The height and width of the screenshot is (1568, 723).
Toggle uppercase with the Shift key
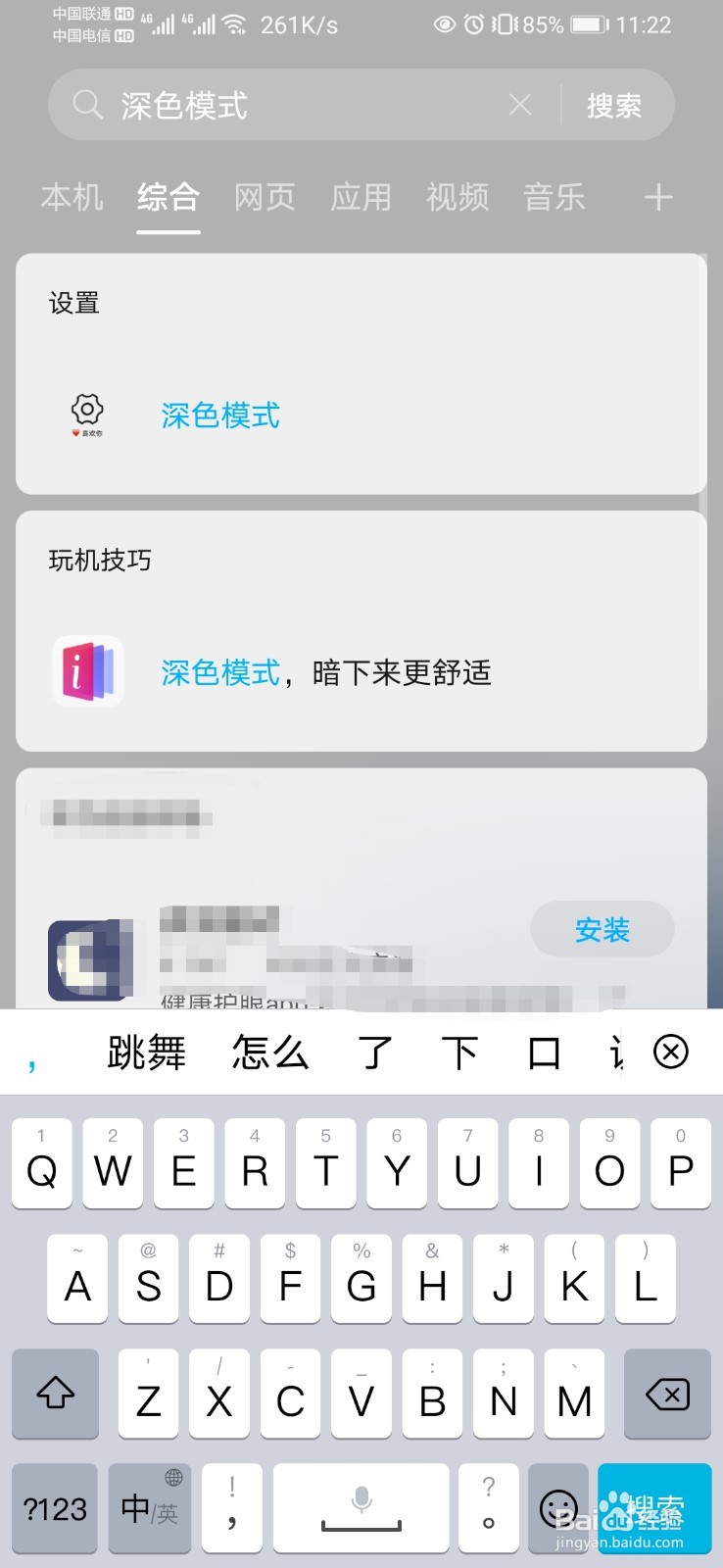(55, 1394)
